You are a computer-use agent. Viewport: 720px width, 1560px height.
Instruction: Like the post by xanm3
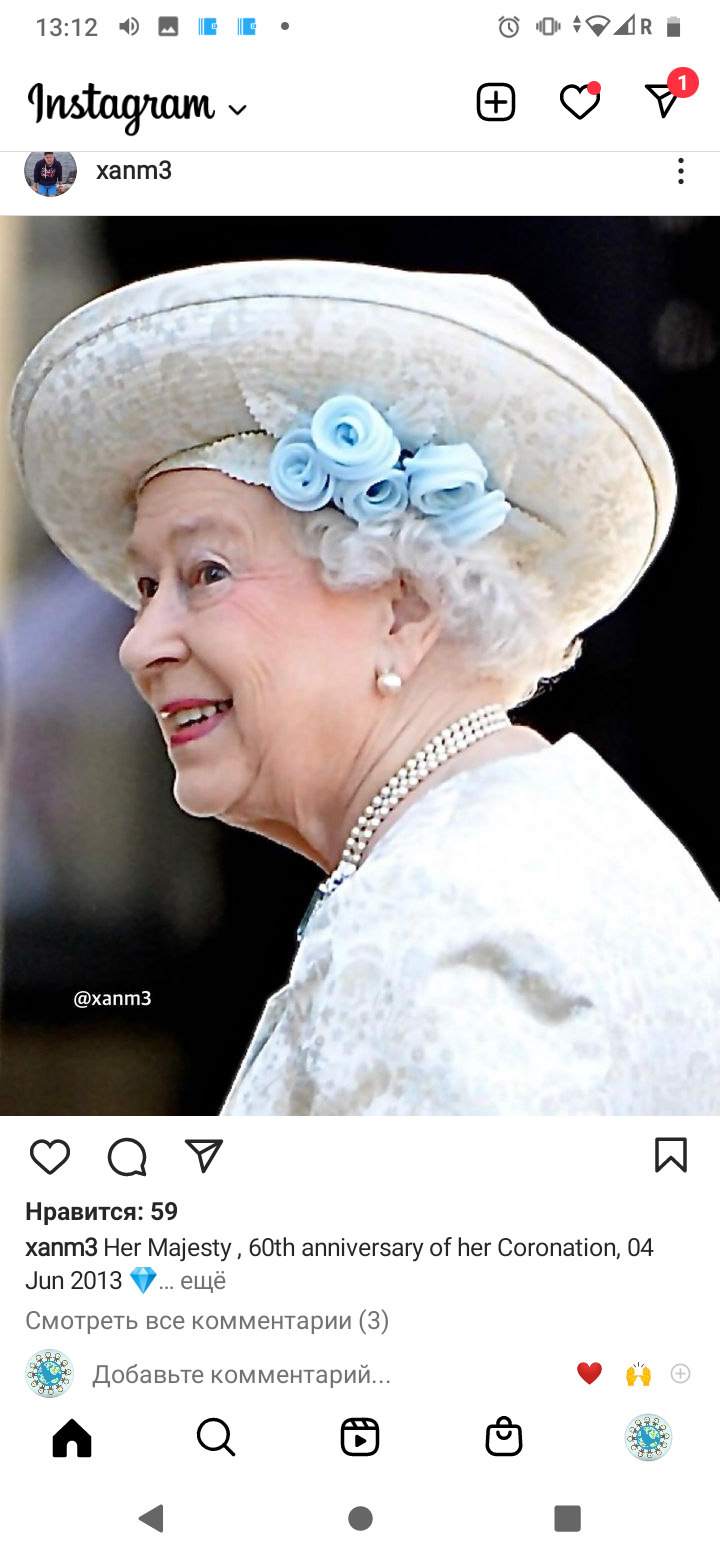coord(50,1156)
